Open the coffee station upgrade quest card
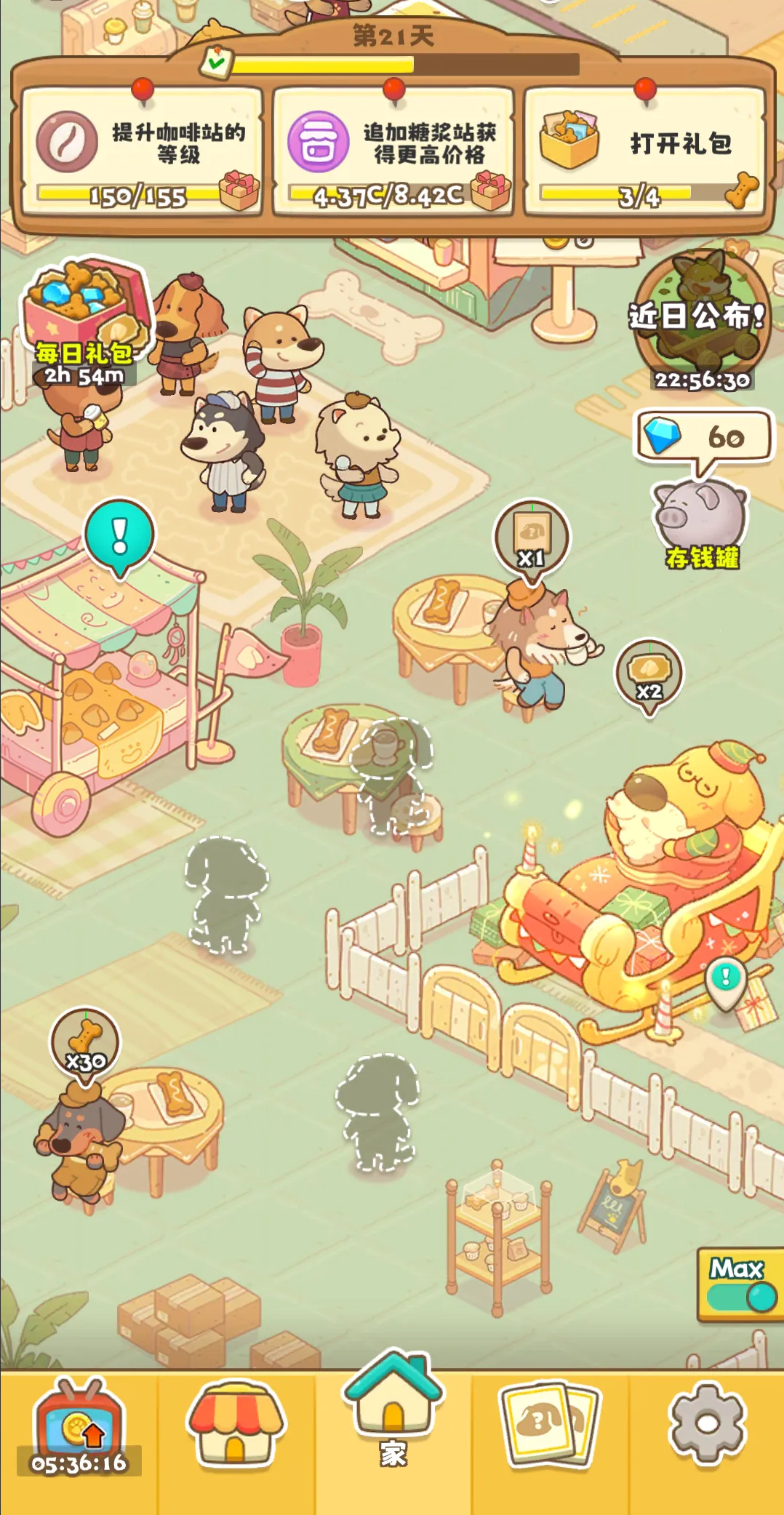This screenshot has height=1515, width=784. pyautogui.click(x=142, y=152)
